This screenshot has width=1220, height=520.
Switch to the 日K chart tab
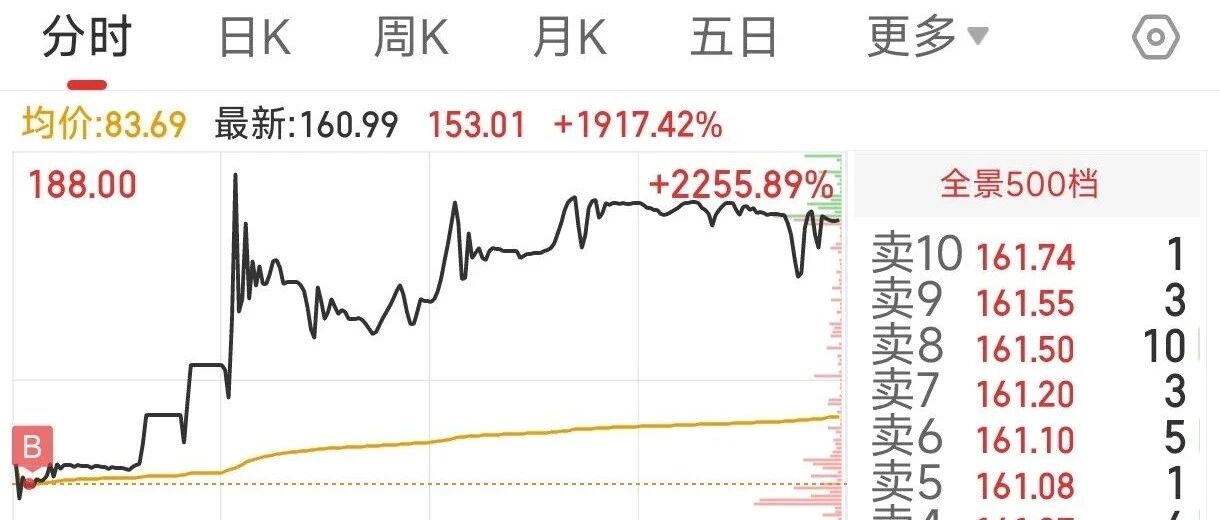[255, 40]
